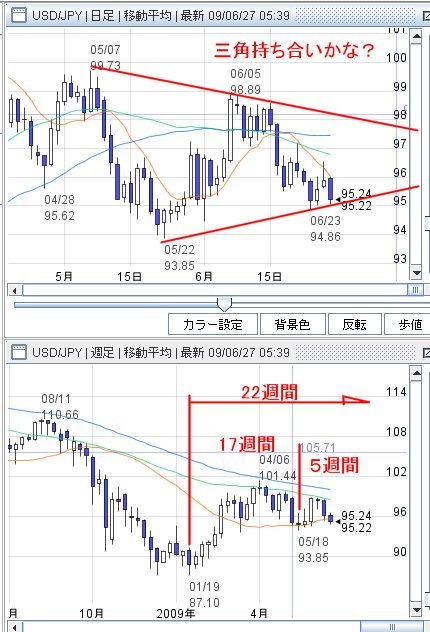Open the window menu icon of 日足 chart
Viewport: 430px width, 632px height.
click(x=18, y=16)
